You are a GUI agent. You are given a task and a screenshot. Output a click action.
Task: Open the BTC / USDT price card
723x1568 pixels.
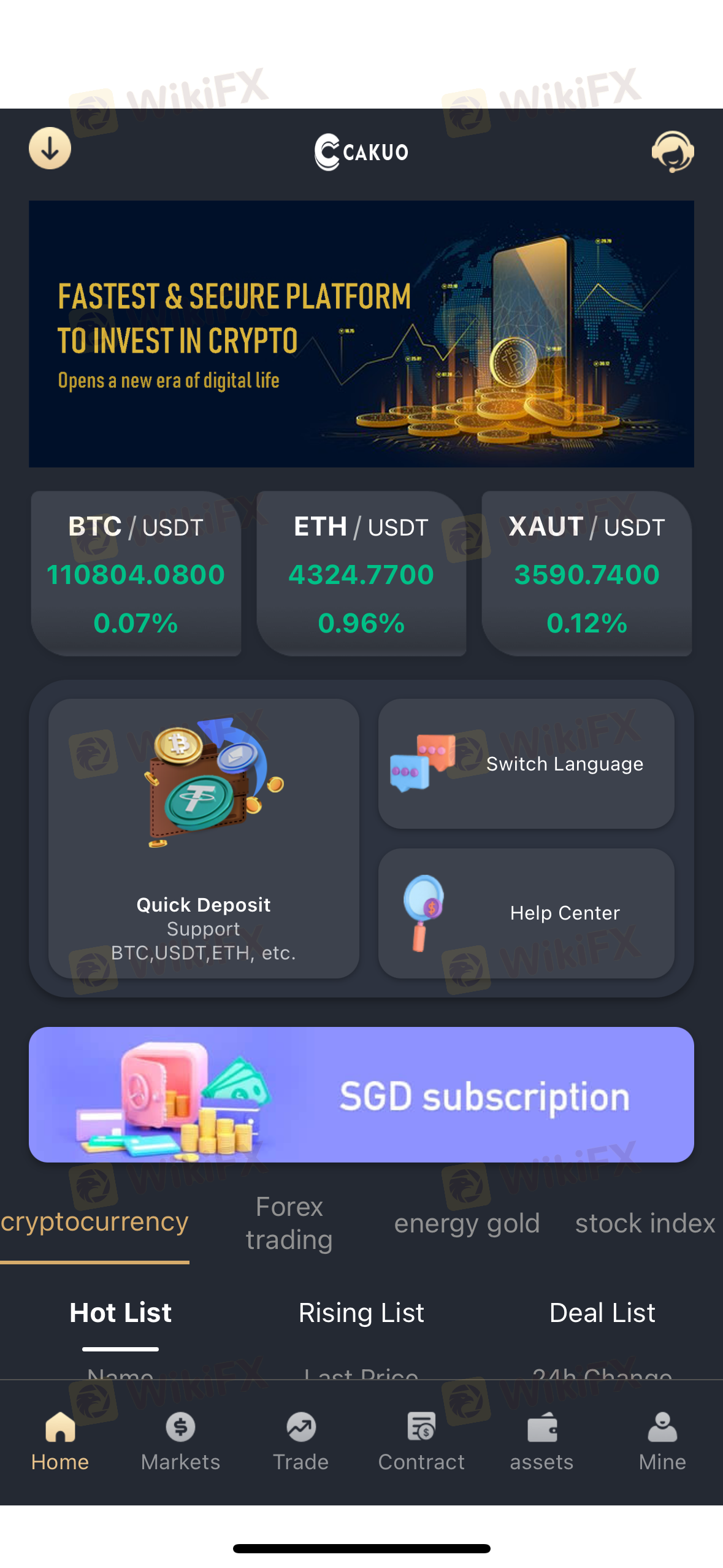click(136, 573)
